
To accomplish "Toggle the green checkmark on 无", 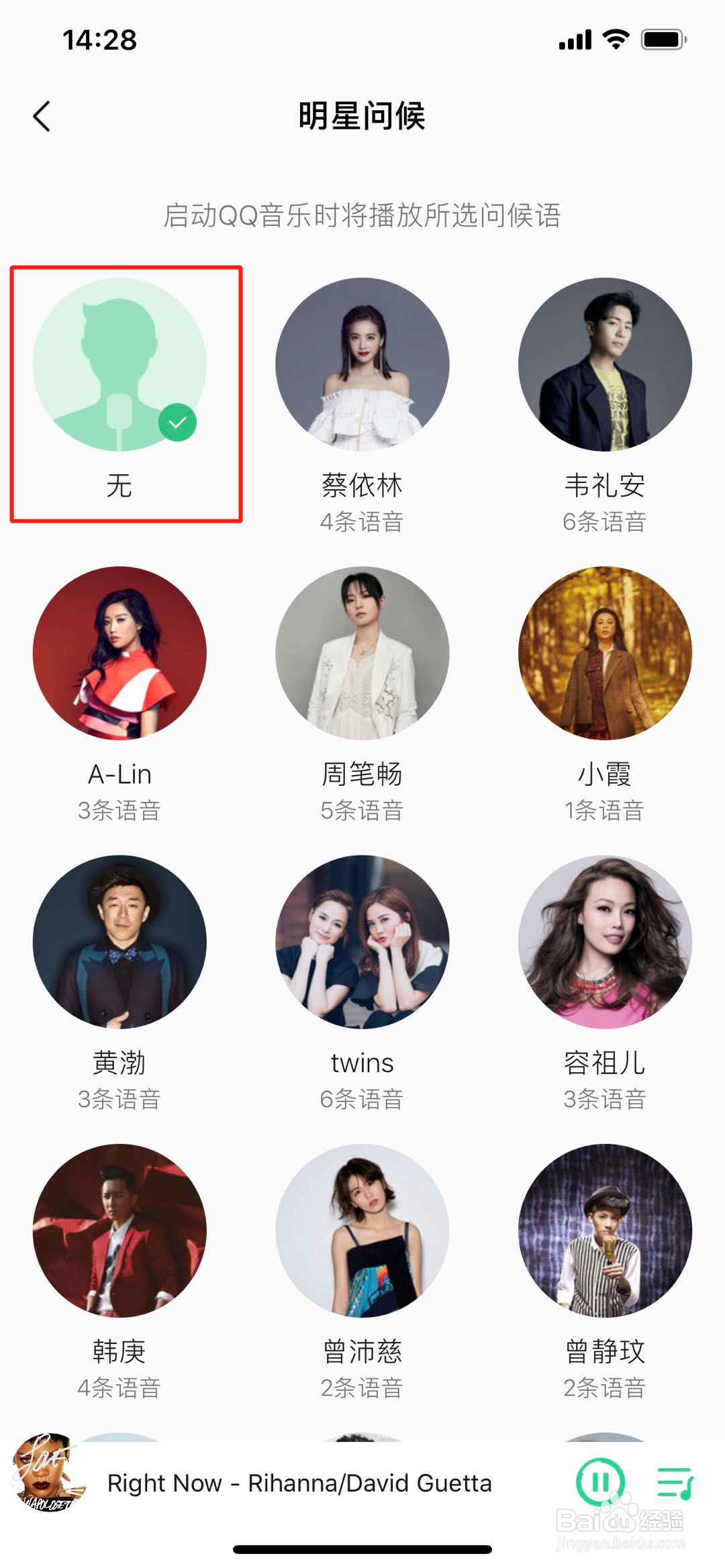I will pyautogui.click(x=177, y=422).
